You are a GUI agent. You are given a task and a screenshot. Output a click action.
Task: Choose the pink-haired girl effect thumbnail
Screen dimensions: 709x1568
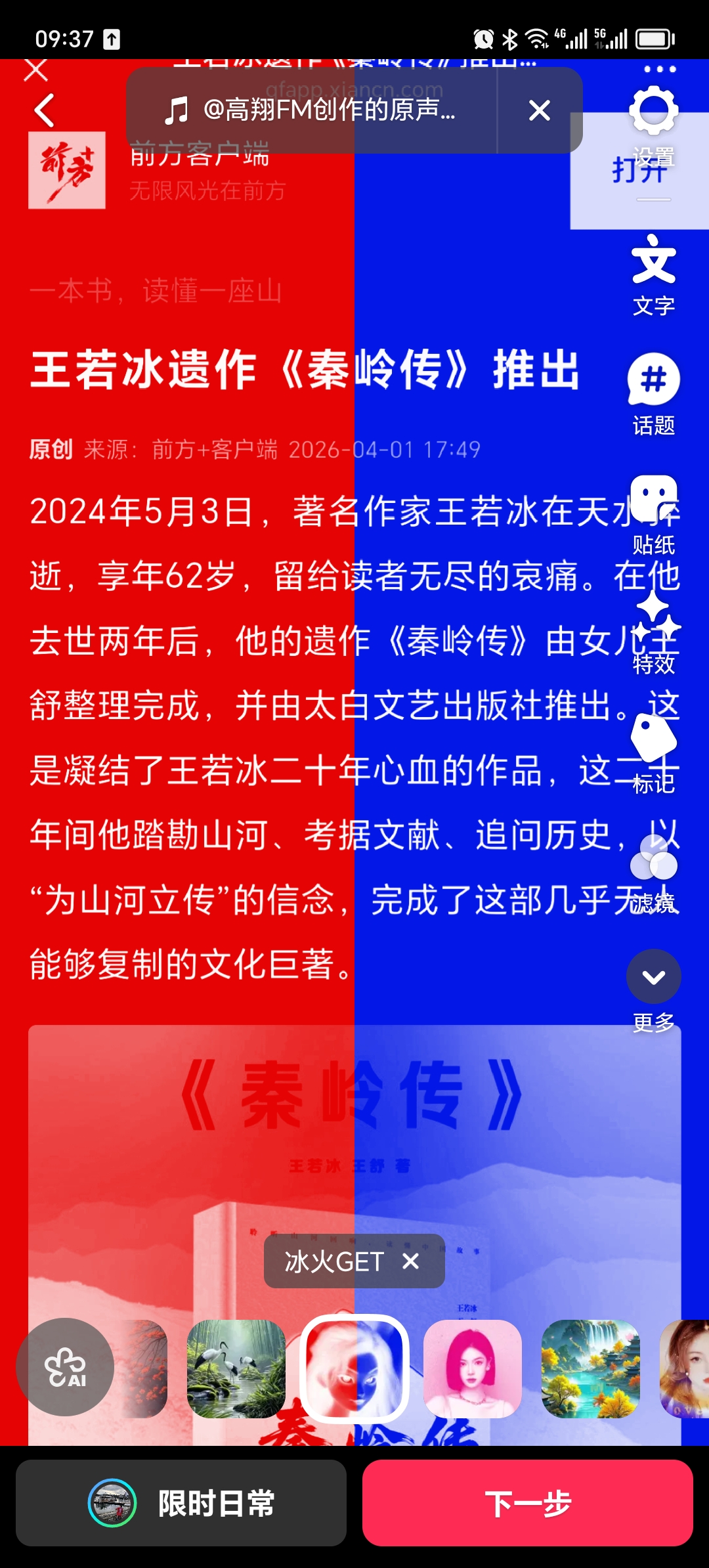[473, 1368]
